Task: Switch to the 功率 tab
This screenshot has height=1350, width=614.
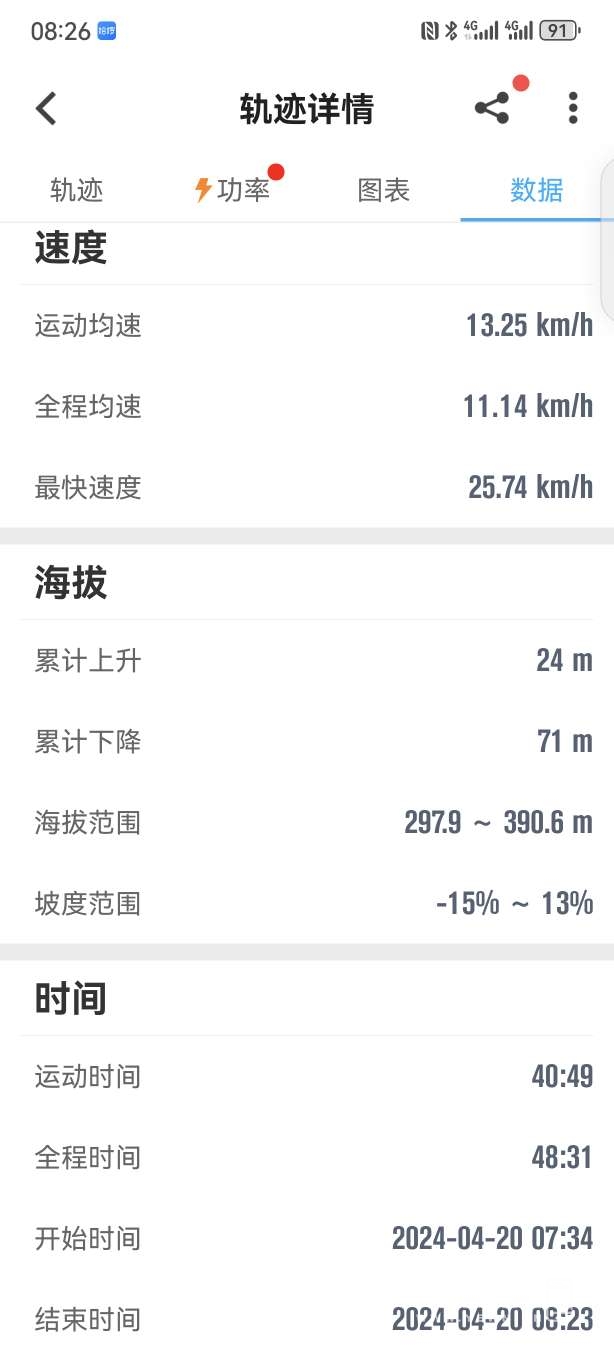Action: [x=232, y=190]
